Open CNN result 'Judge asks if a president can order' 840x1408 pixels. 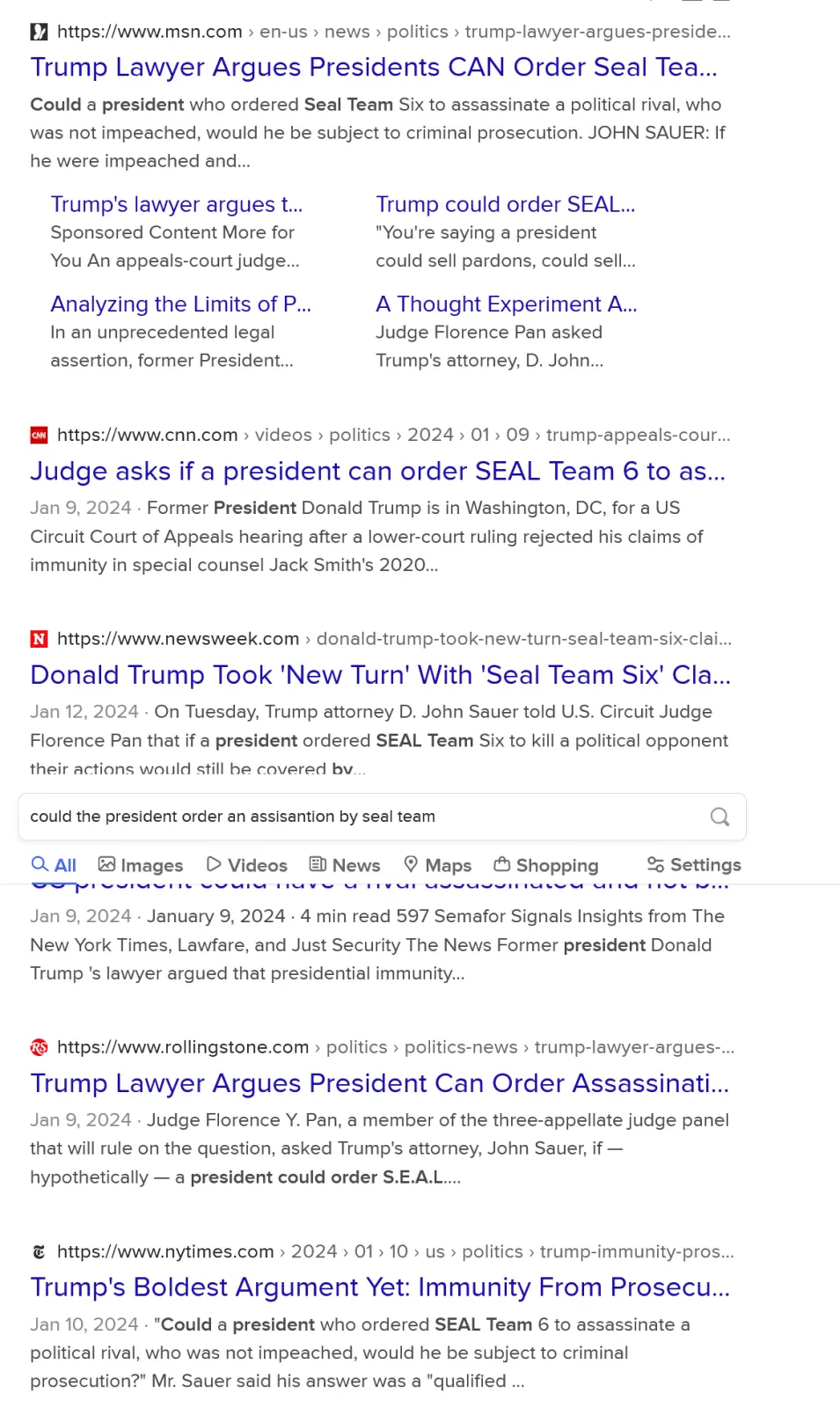point(377,472)
